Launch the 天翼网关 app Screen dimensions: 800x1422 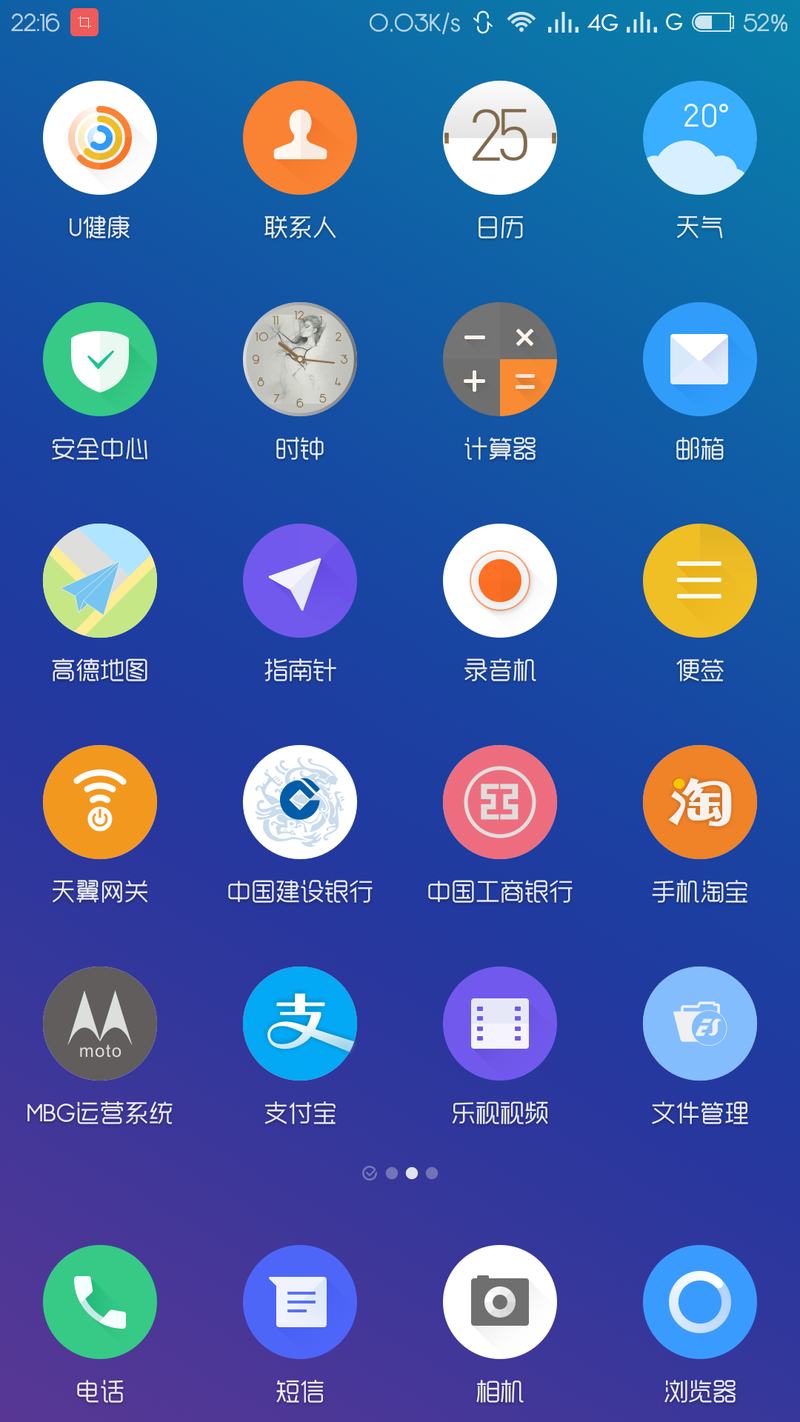tap(100, 802)
